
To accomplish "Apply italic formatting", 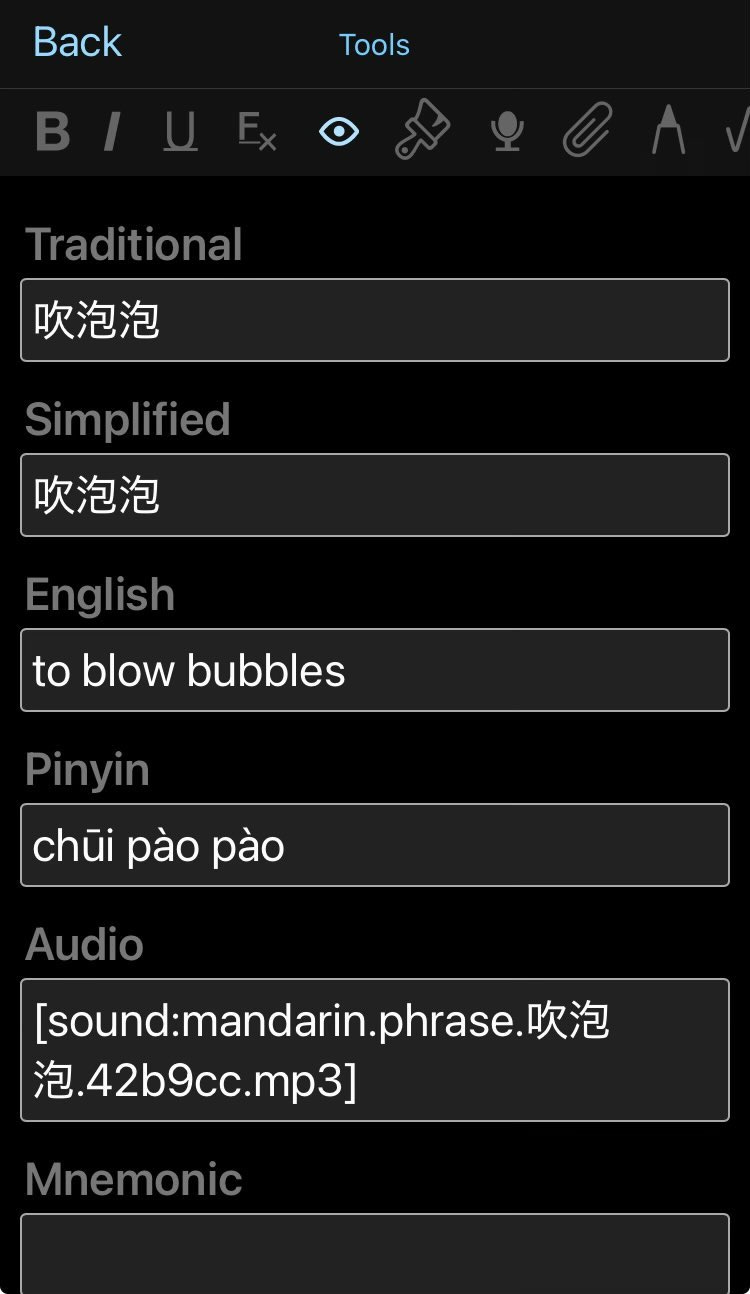I will click(113, 132).
